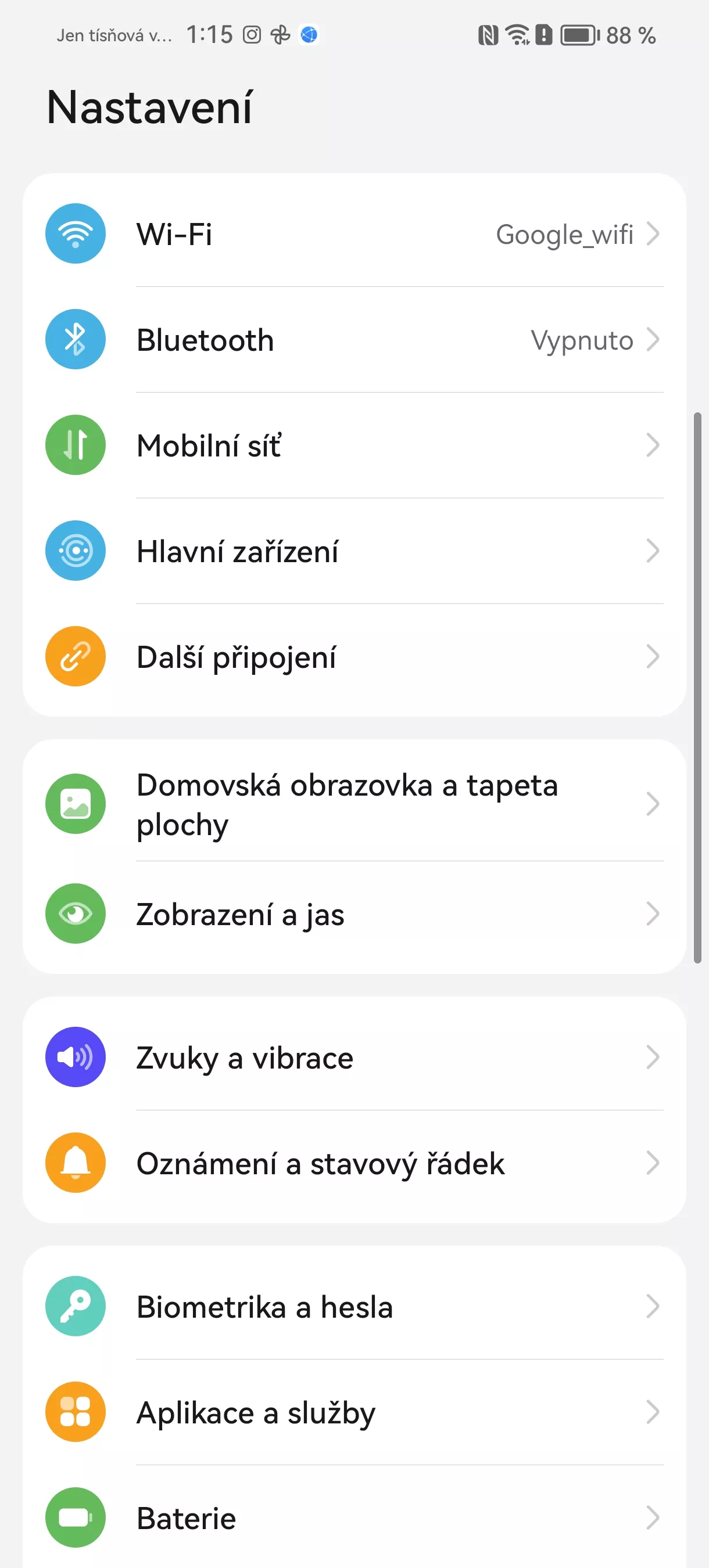Open the Bluetooth row
Screen dimensions: 709x1568
point(354,340)
